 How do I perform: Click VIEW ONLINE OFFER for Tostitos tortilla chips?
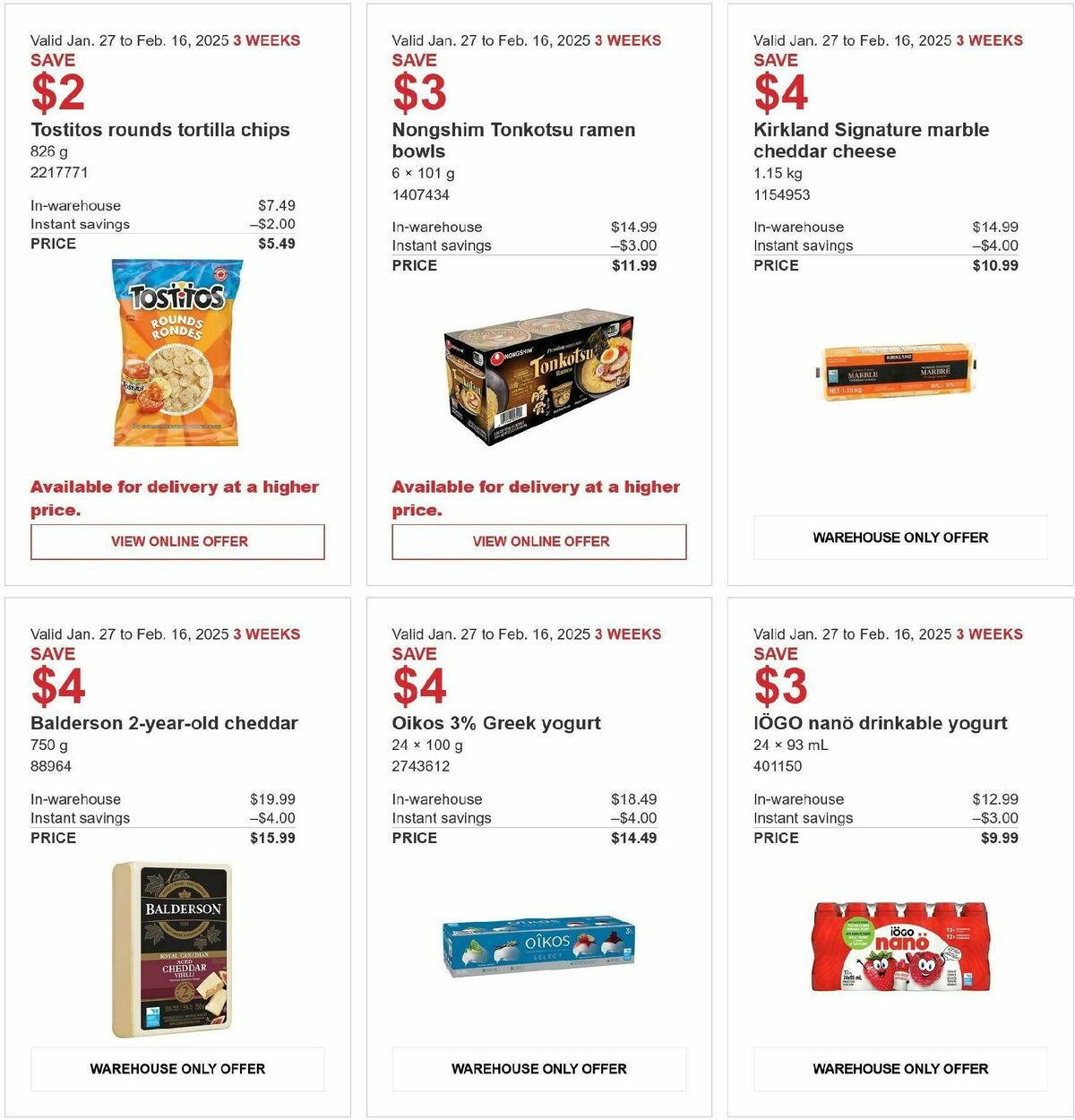pos(177,541)
